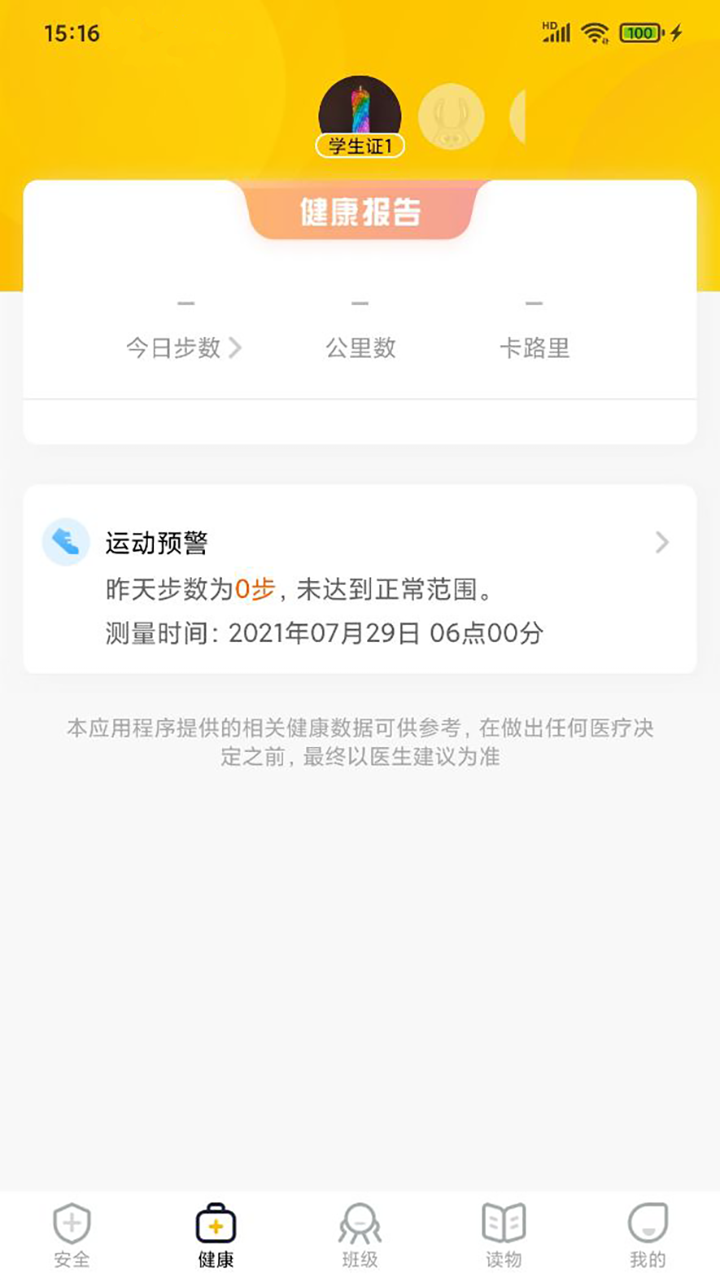Open the 运动预警 warning details chevron

point(660,542)
